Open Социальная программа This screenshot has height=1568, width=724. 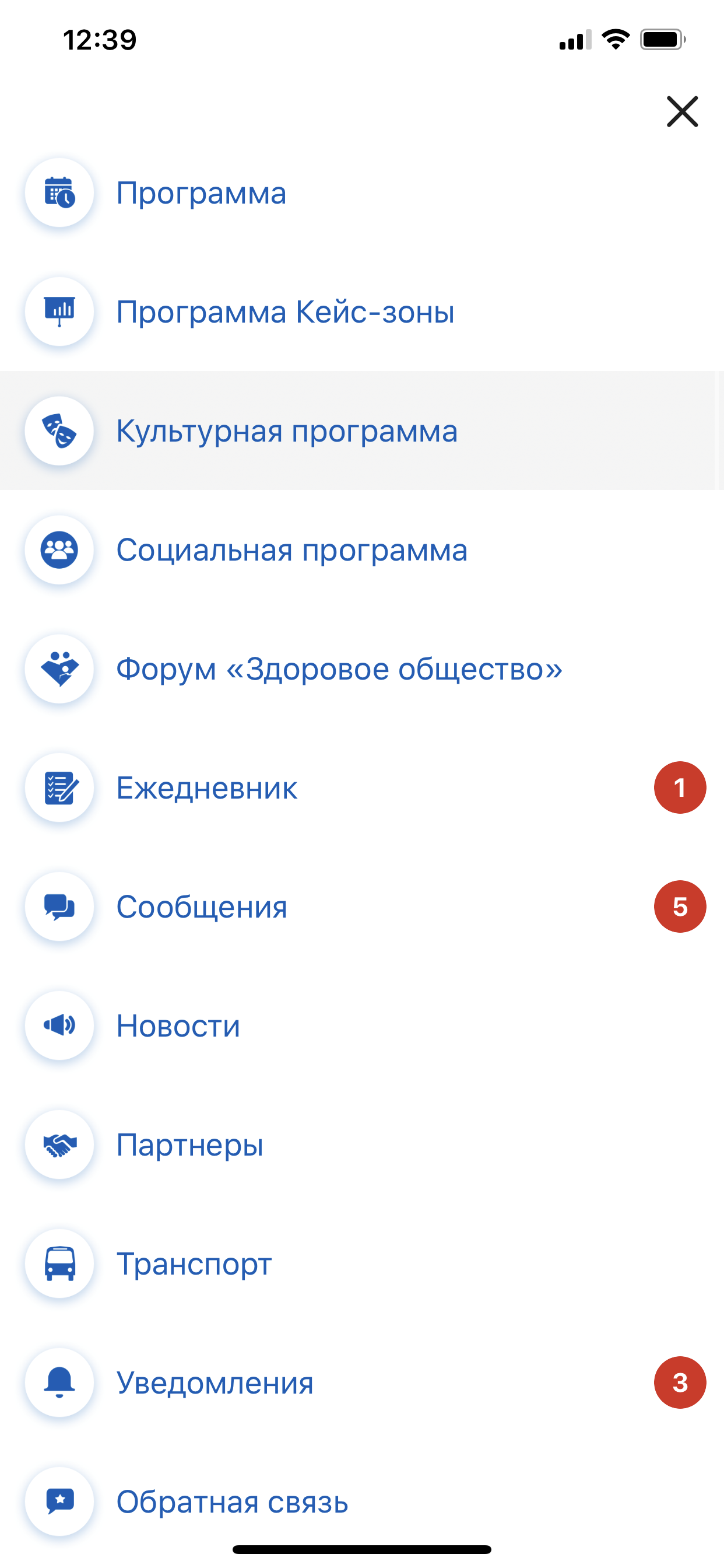click(362, 549)
